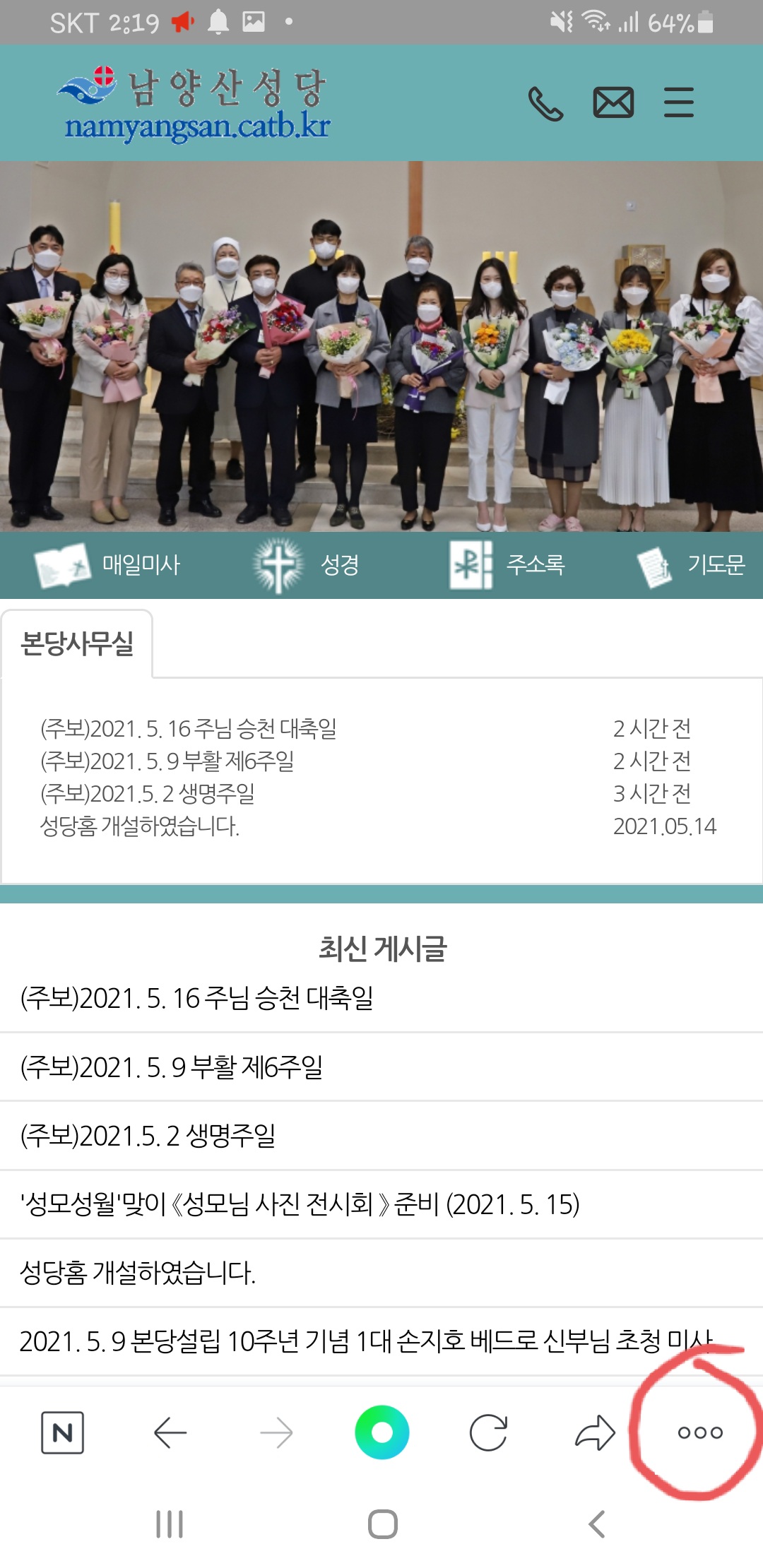Share this page

[x=595, y=1432]
